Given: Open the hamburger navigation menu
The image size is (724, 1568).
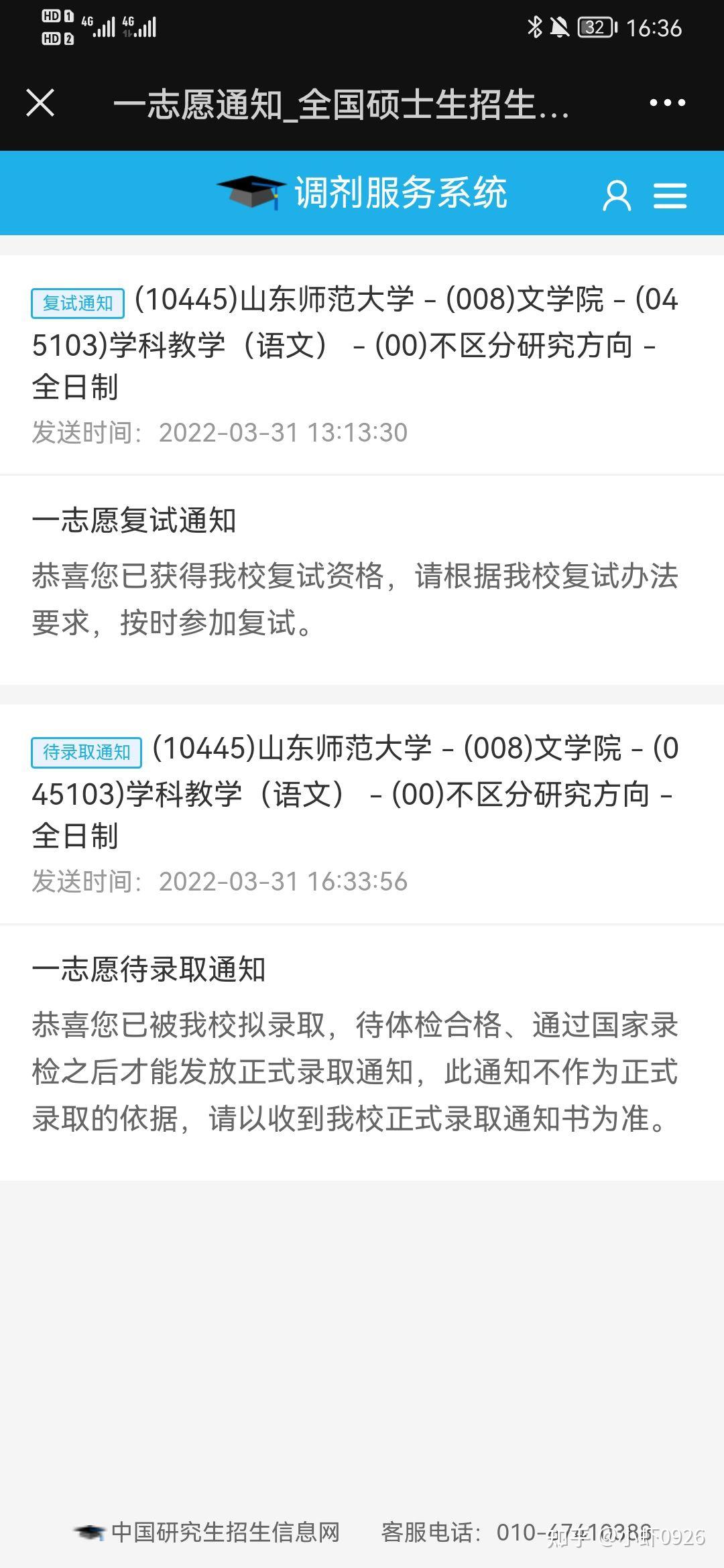Looking at the screenshot, I should tap(670, 196).
